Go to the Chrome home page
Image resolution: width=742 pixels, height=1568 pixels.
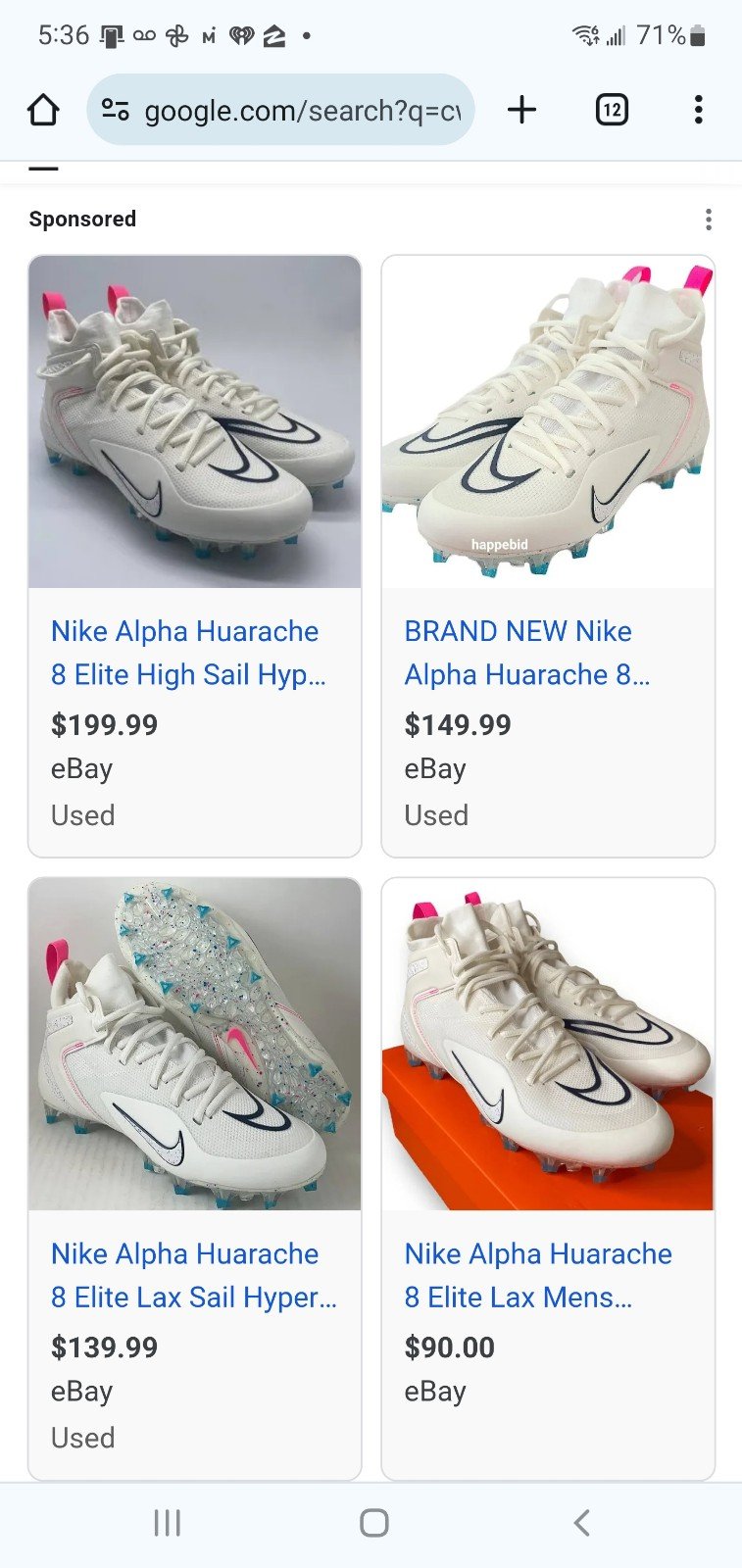[43, 110]
